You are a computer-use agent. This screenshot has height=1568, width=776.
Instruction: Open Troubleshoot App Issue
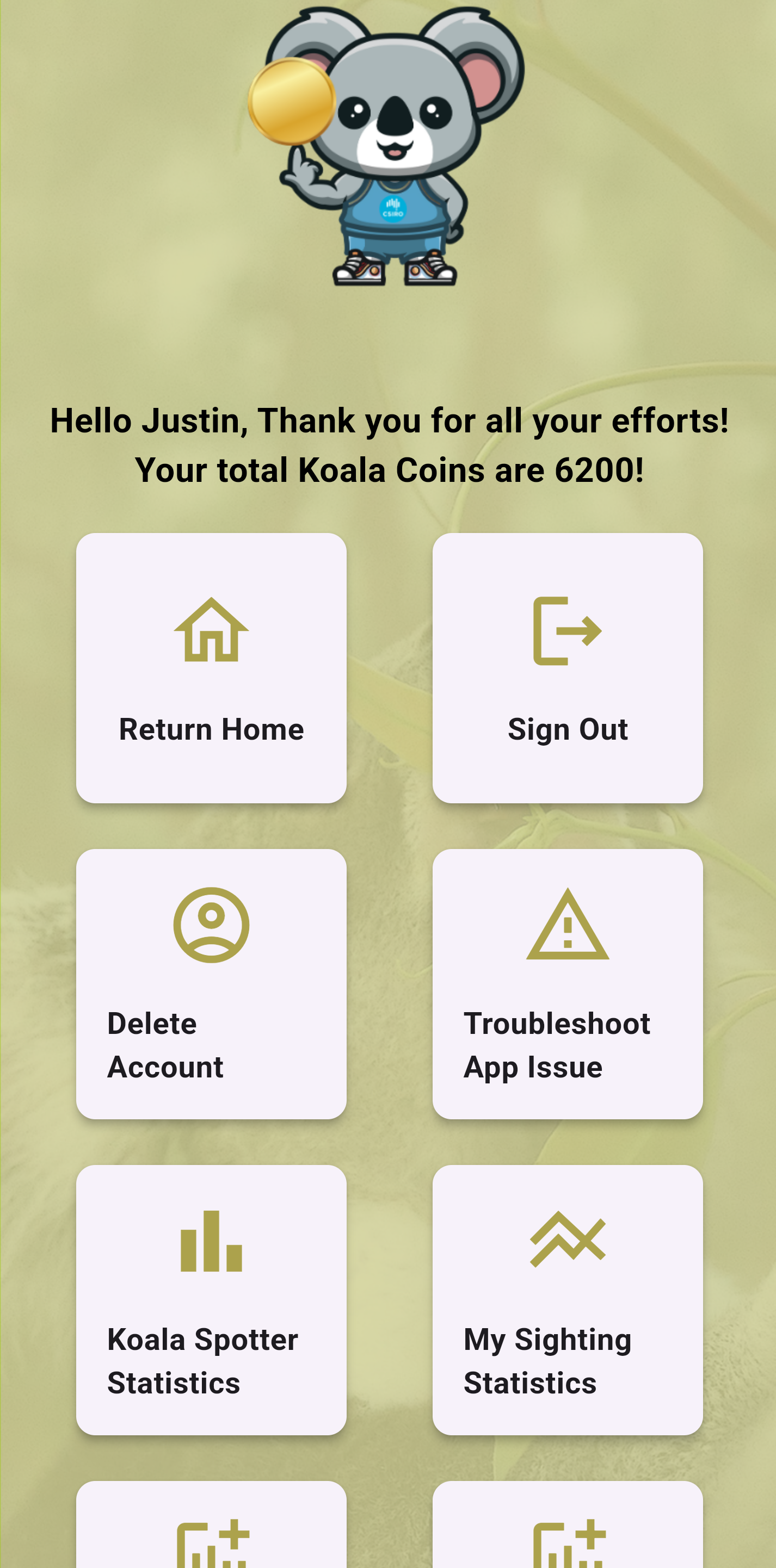(x=567, y=984)
